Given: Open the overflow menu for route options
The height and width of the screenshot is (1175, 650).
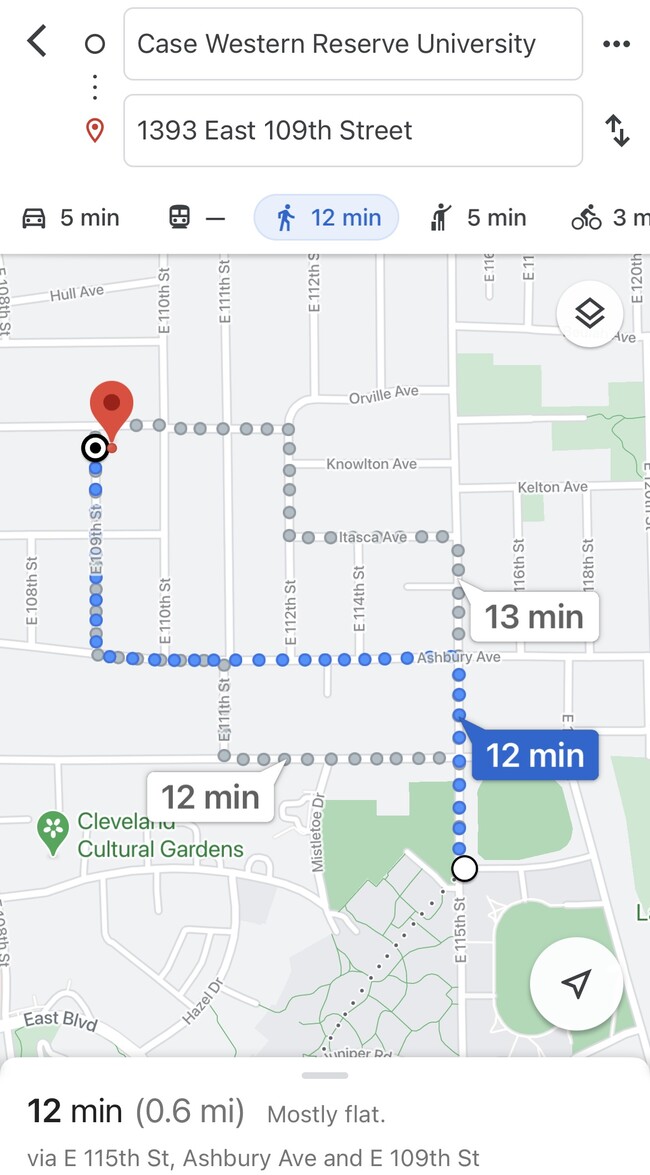Looking at the screenshot, I should pyautogui.click(x=616, y=44).
